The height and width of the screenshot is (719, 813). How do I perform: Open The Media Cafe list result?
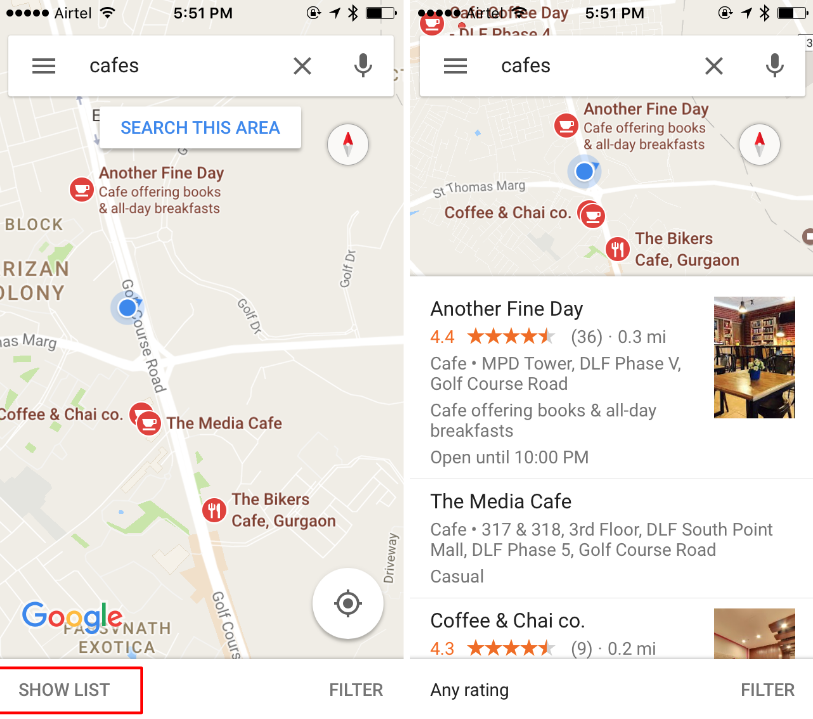tap(612, 538)
